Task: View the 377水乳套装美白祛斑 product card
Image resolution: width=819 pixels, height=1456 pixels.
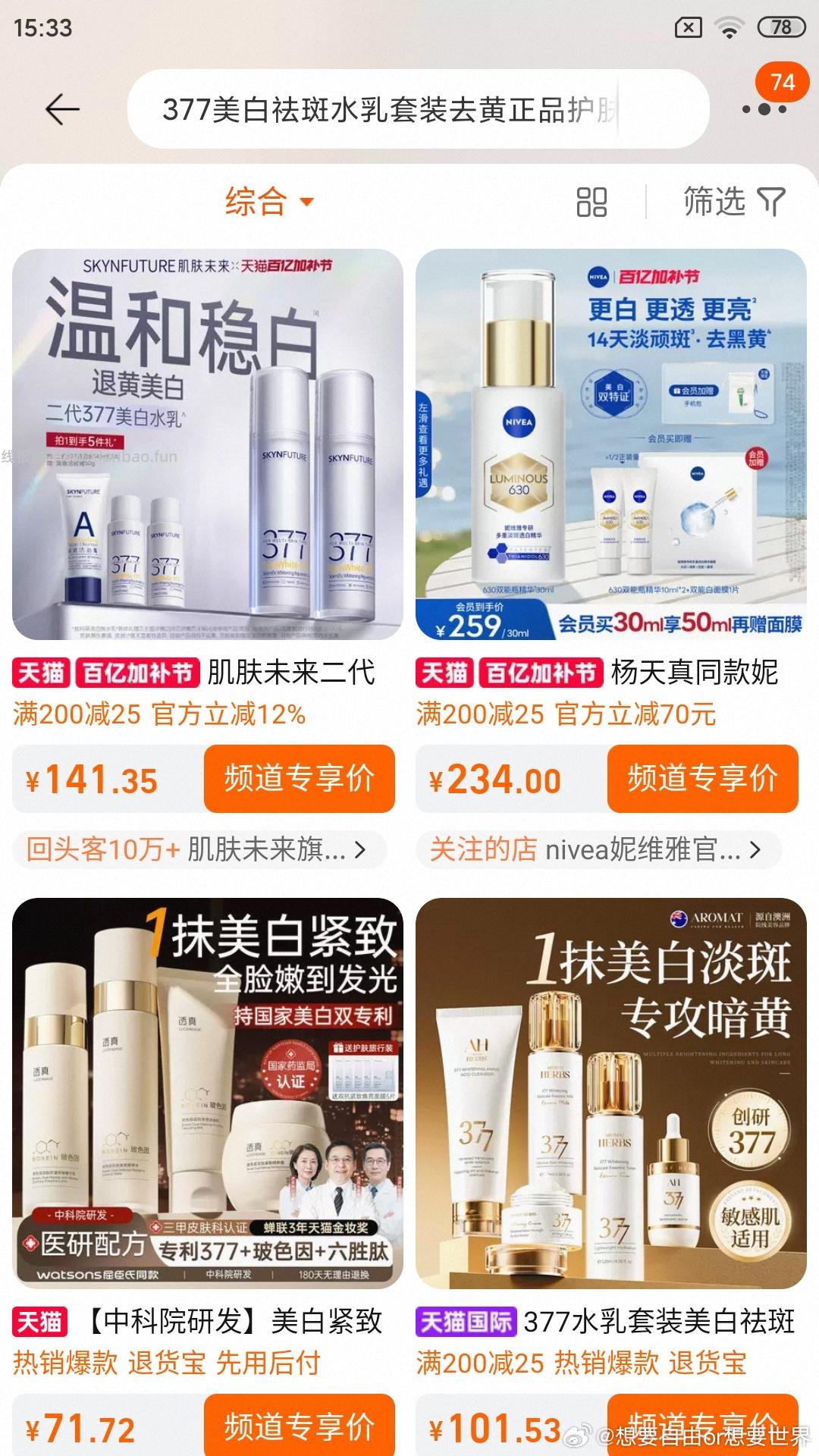Action: click(611, 1094)
